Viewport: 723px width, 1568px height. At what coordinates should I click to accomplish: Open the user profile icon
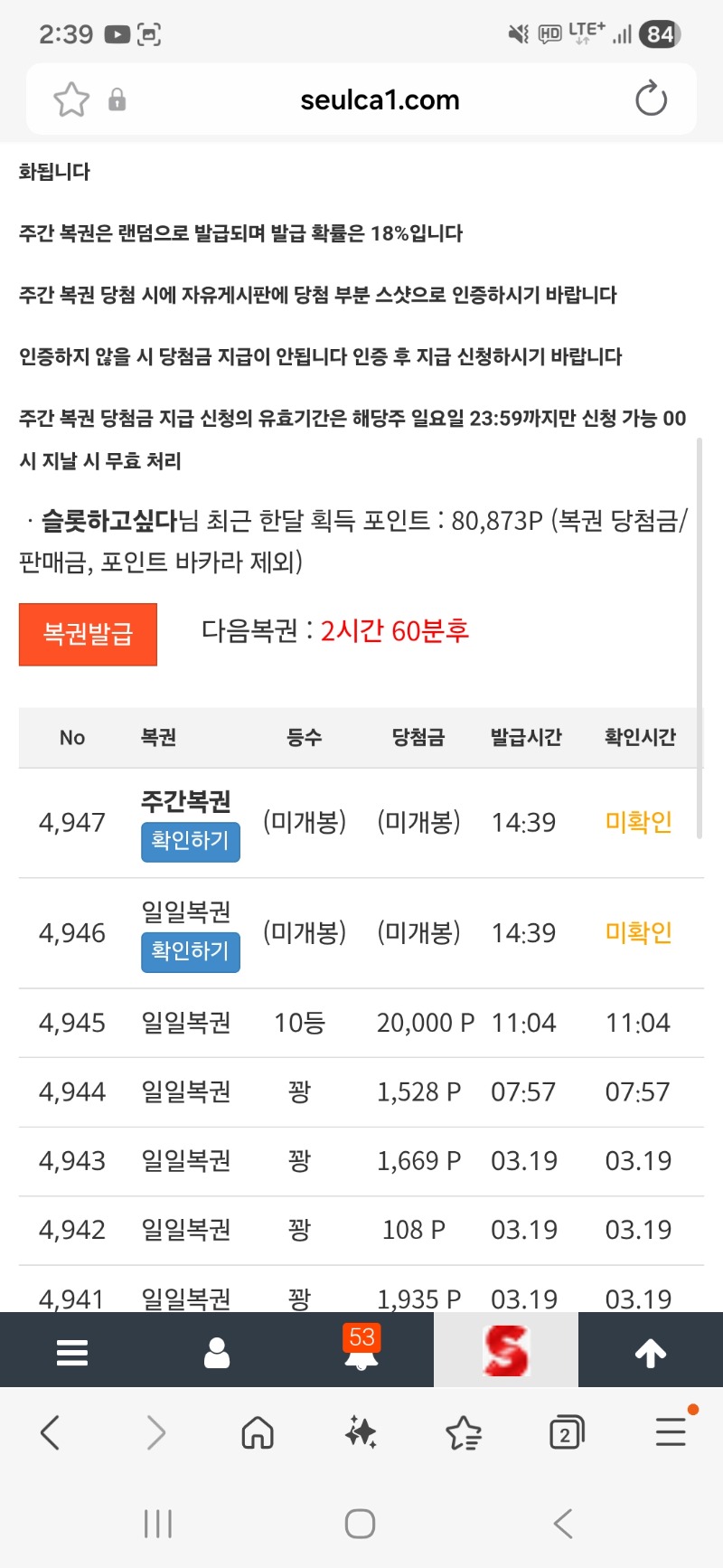(x=217, y=1352)
